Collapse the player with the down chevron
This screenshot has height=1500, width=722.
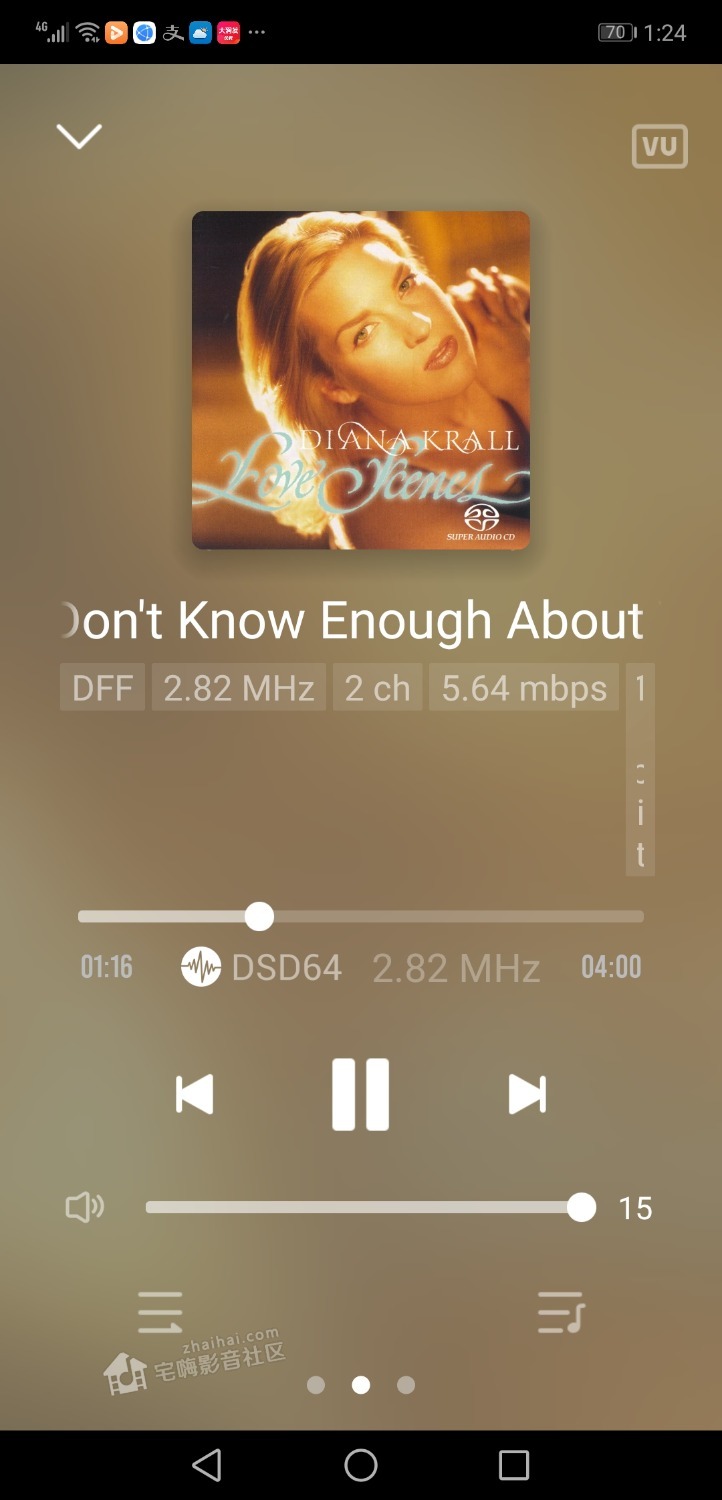click(79, 137)
